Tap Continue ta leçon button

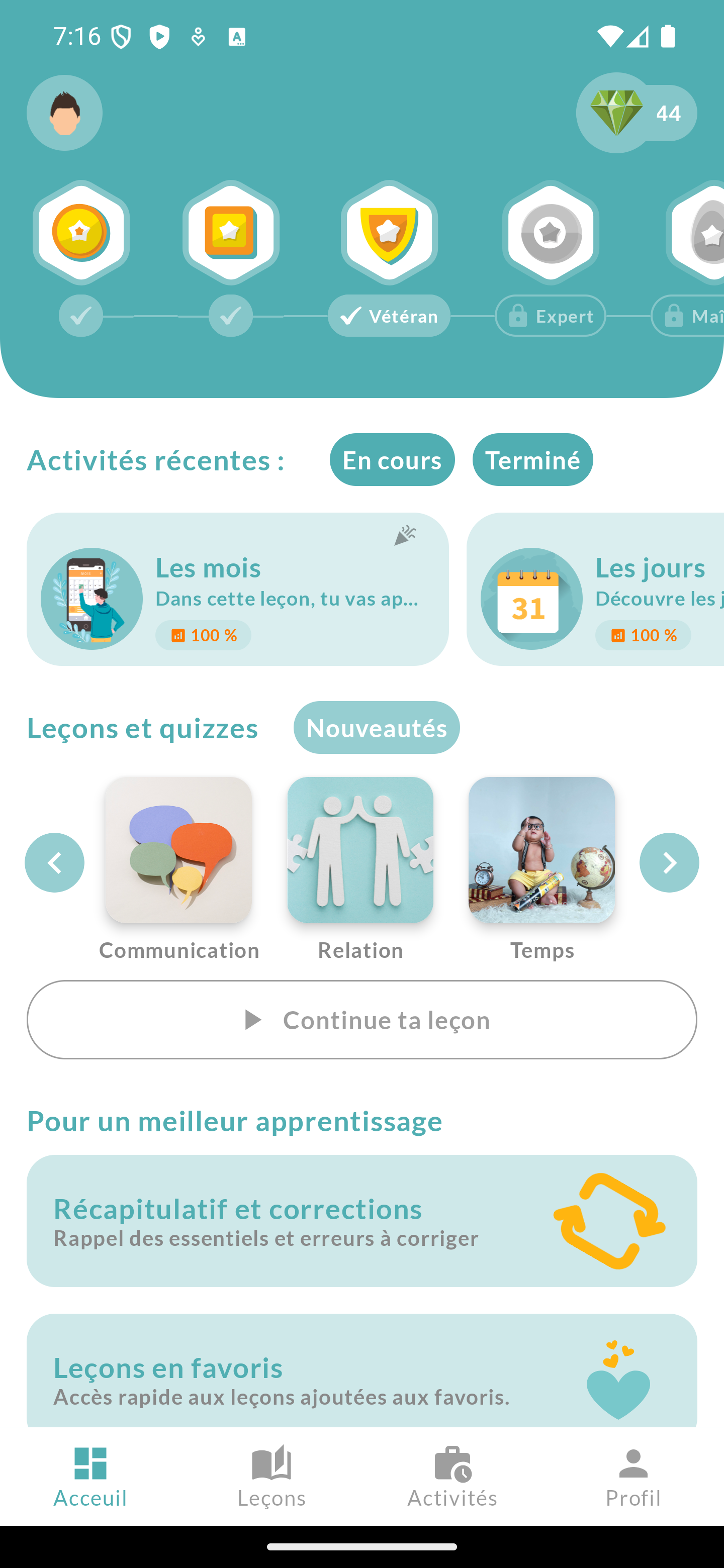click(361, 1020)
